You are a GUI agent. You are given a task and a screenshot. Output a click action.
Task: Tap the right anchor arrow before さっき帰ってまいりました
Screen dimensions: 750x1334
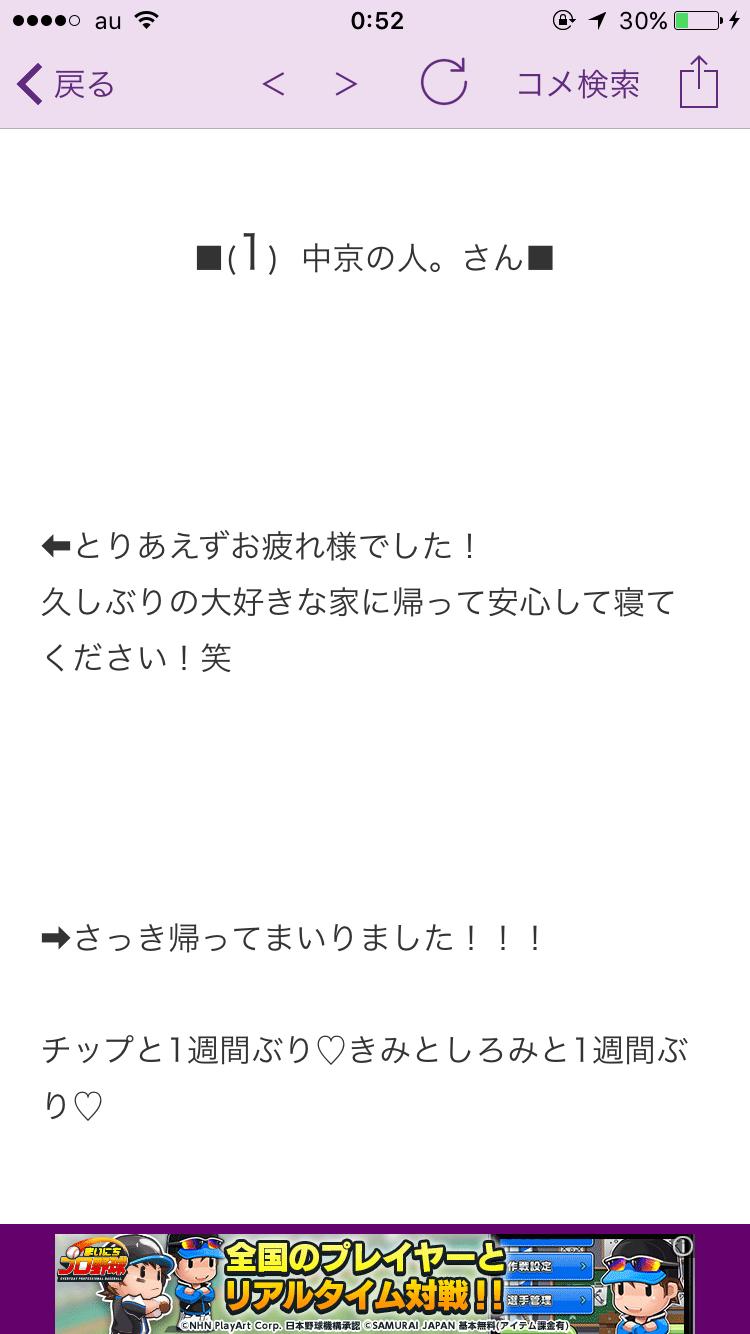click(x=56, y=937)
